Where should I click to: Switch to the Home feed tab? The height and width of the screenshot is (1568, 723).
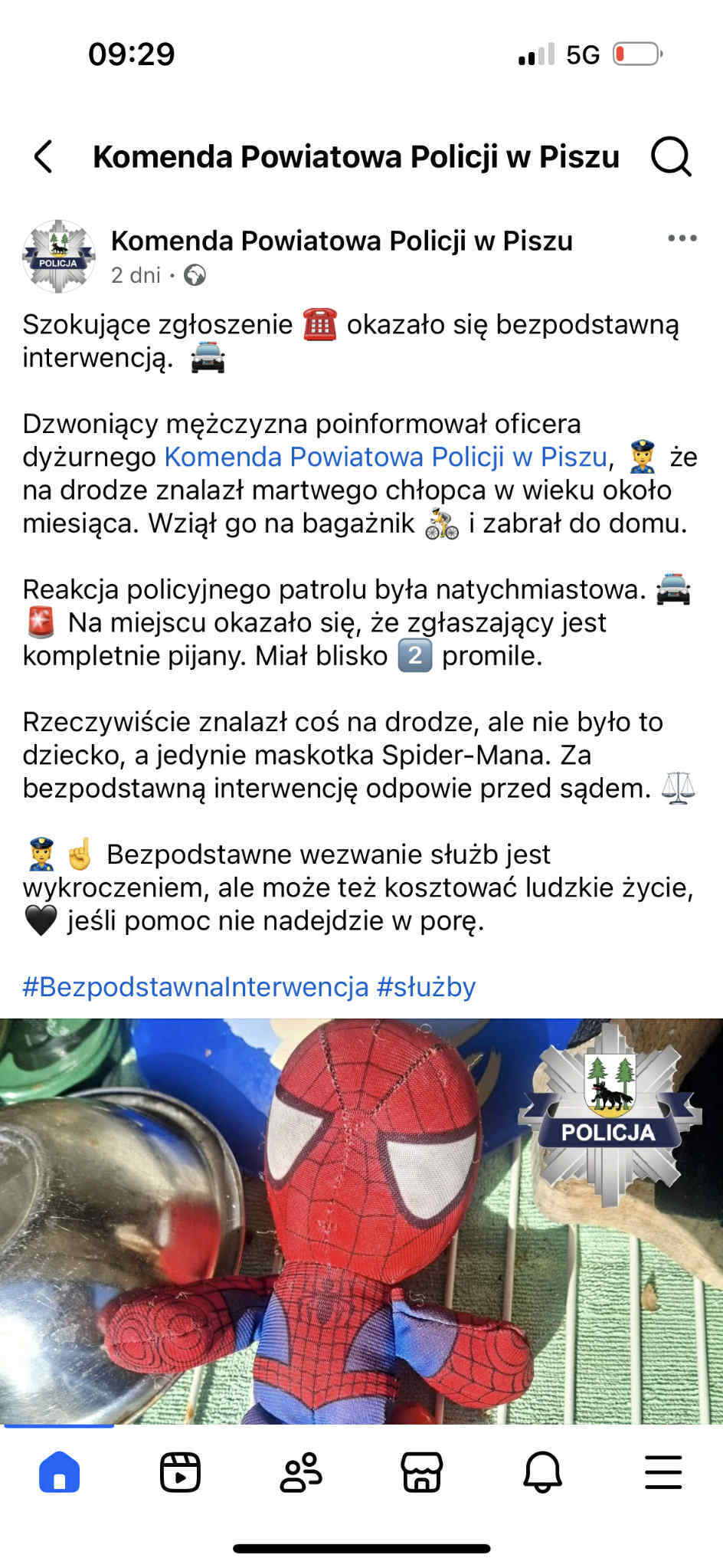(59, 1471)
